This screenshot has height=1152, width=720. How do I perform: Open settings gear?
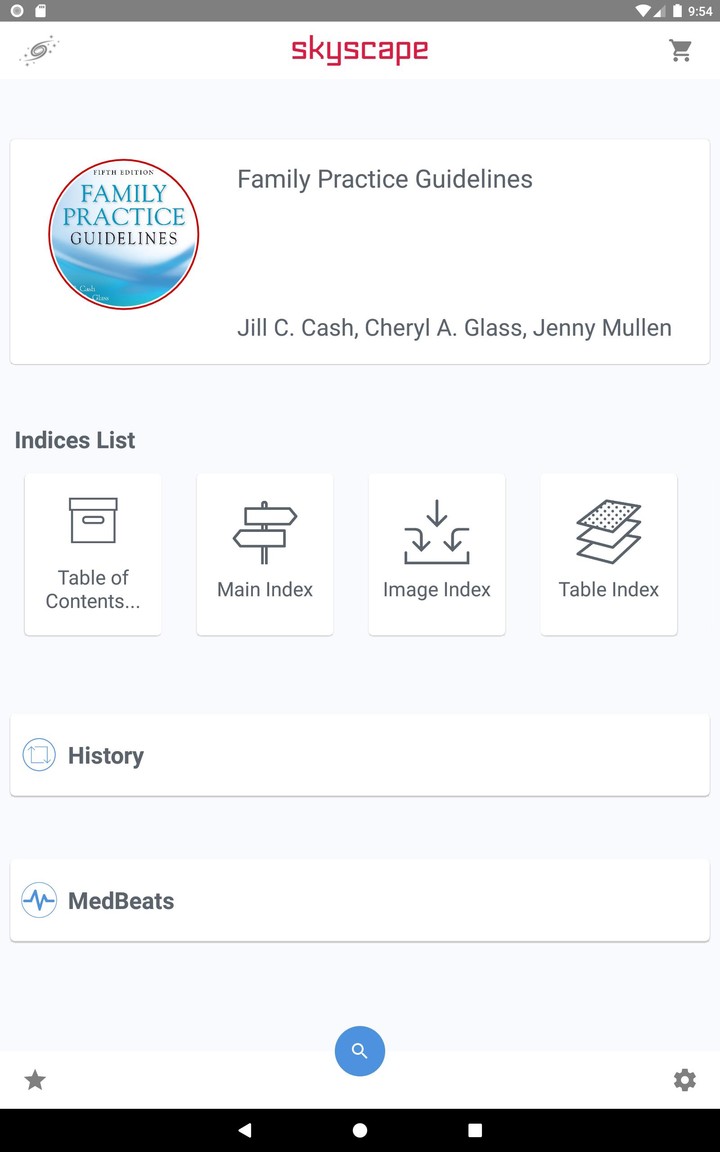click(x=685, y=1080)
